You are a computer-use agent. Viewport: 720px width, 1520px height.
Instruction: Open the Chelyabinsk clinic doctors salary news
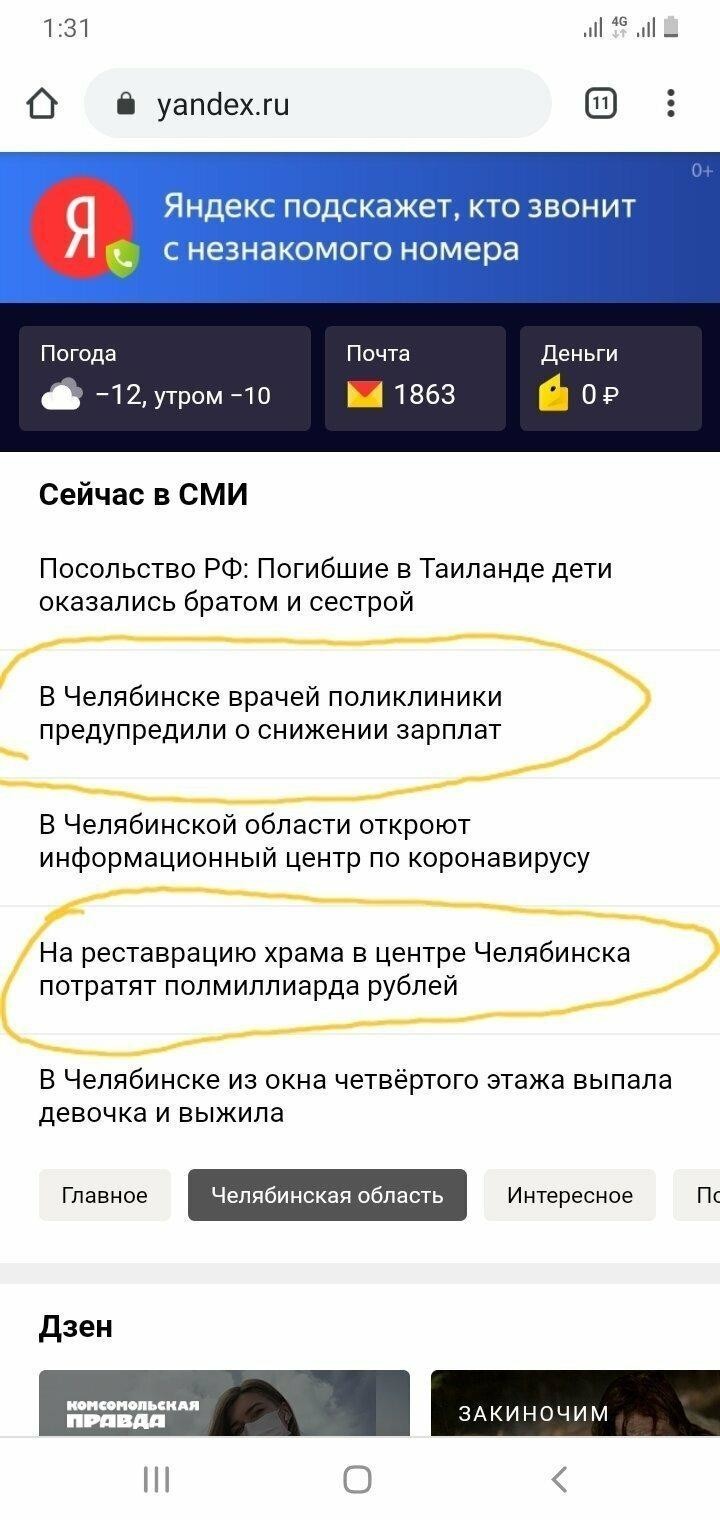click(270, 713)
